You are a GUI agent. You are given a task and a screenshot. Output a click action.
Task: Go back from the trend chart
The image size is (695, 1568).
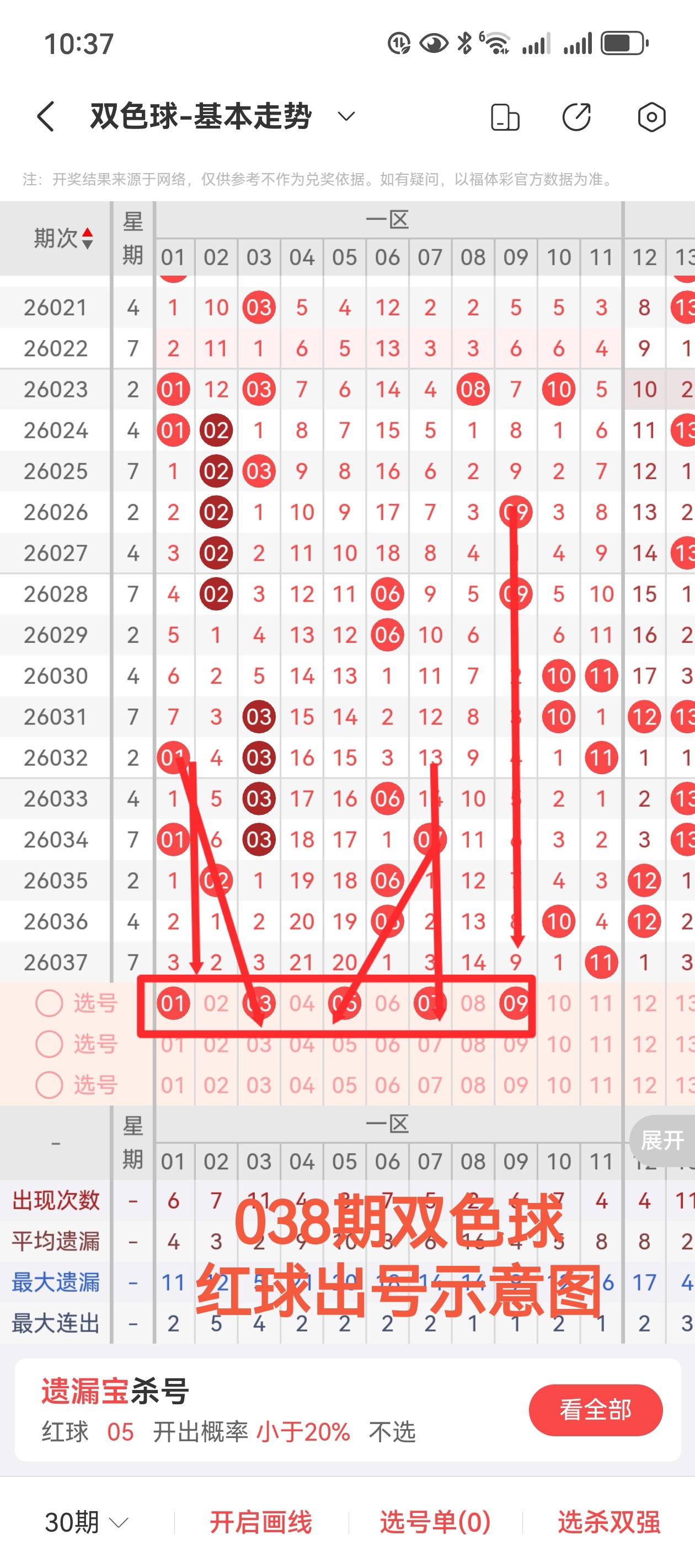pos(46,116)
